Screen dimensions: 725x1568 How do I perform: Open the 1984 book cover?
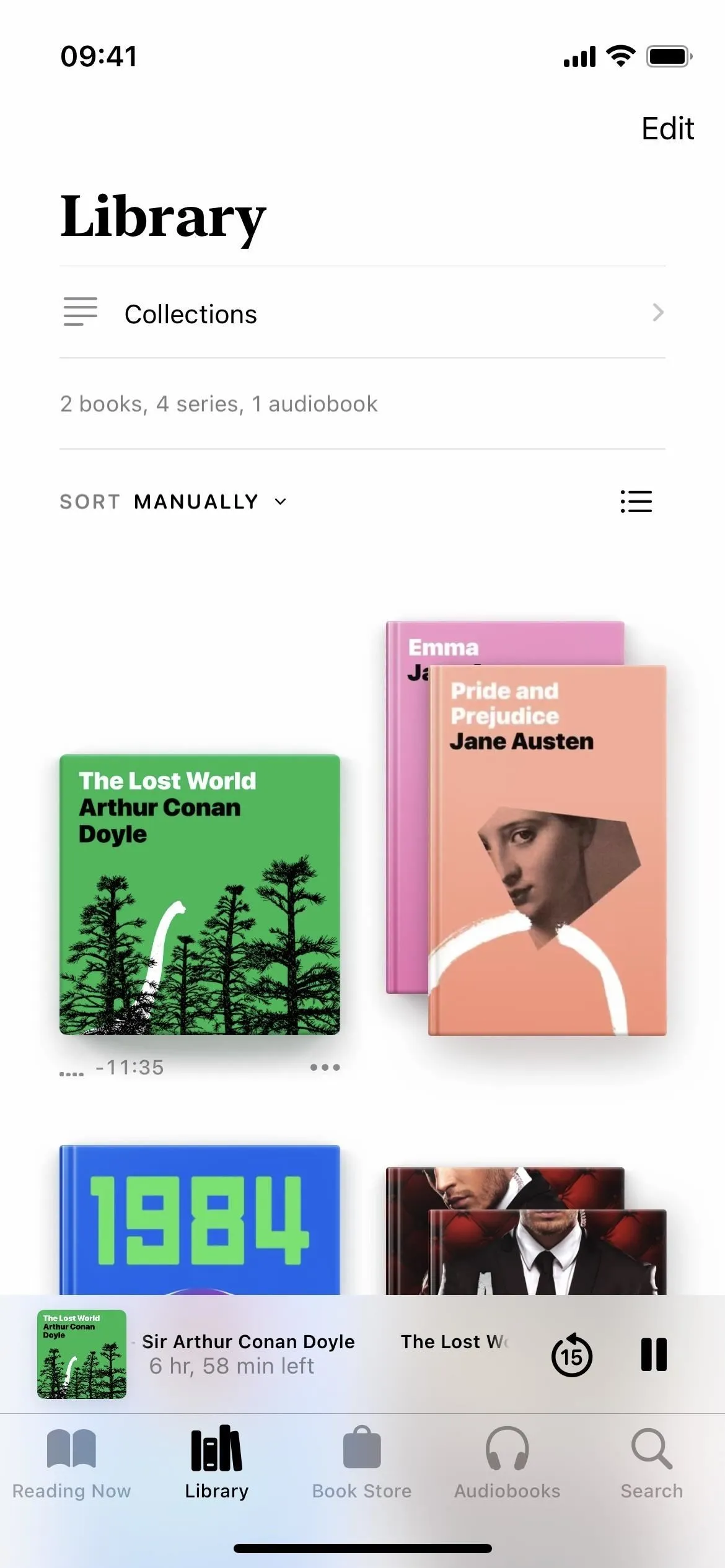pyautogui.click(x=200, y=1219)
